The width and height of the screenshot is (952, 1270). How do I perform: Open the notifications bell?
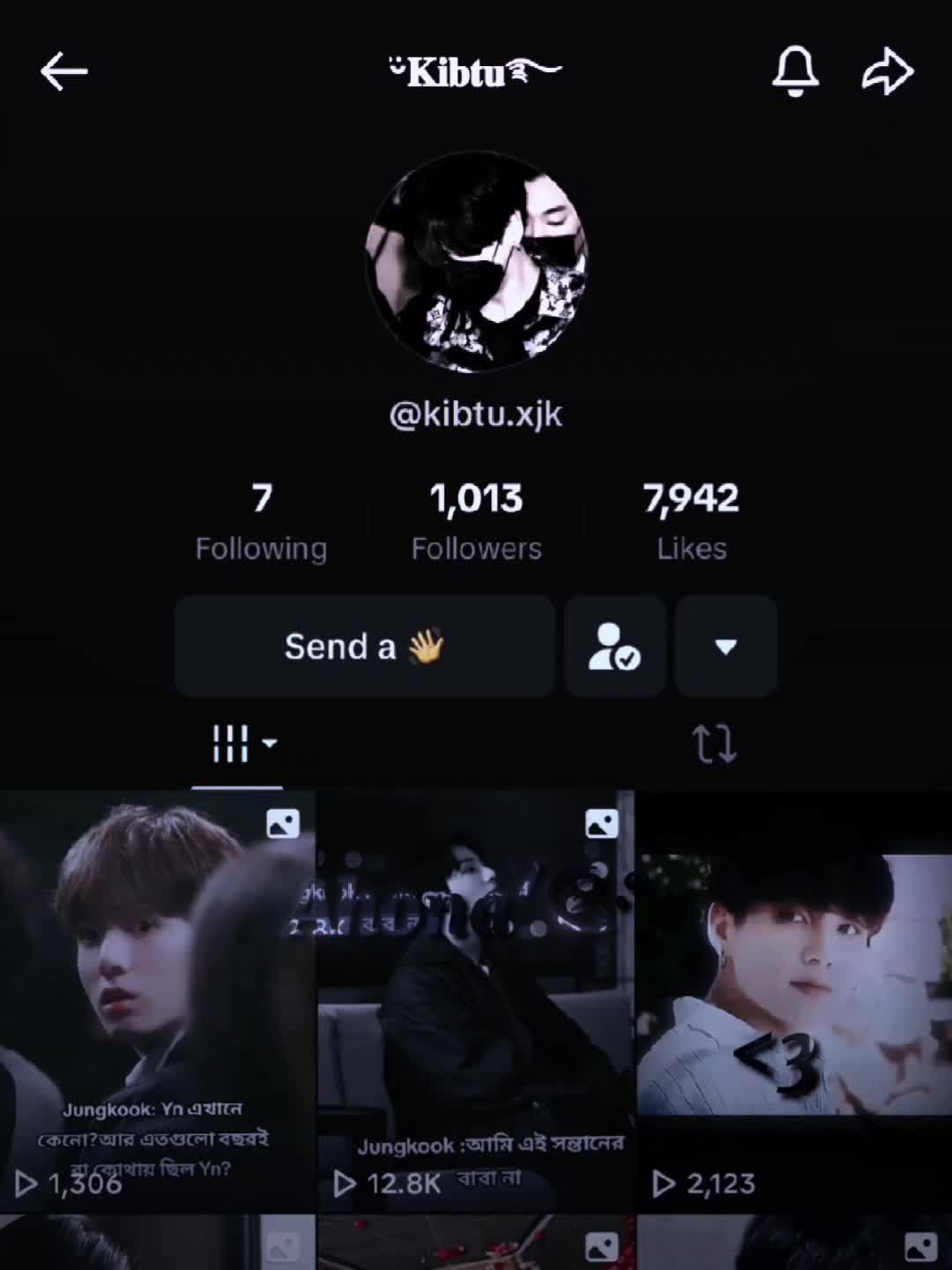(x=795, y=71)
